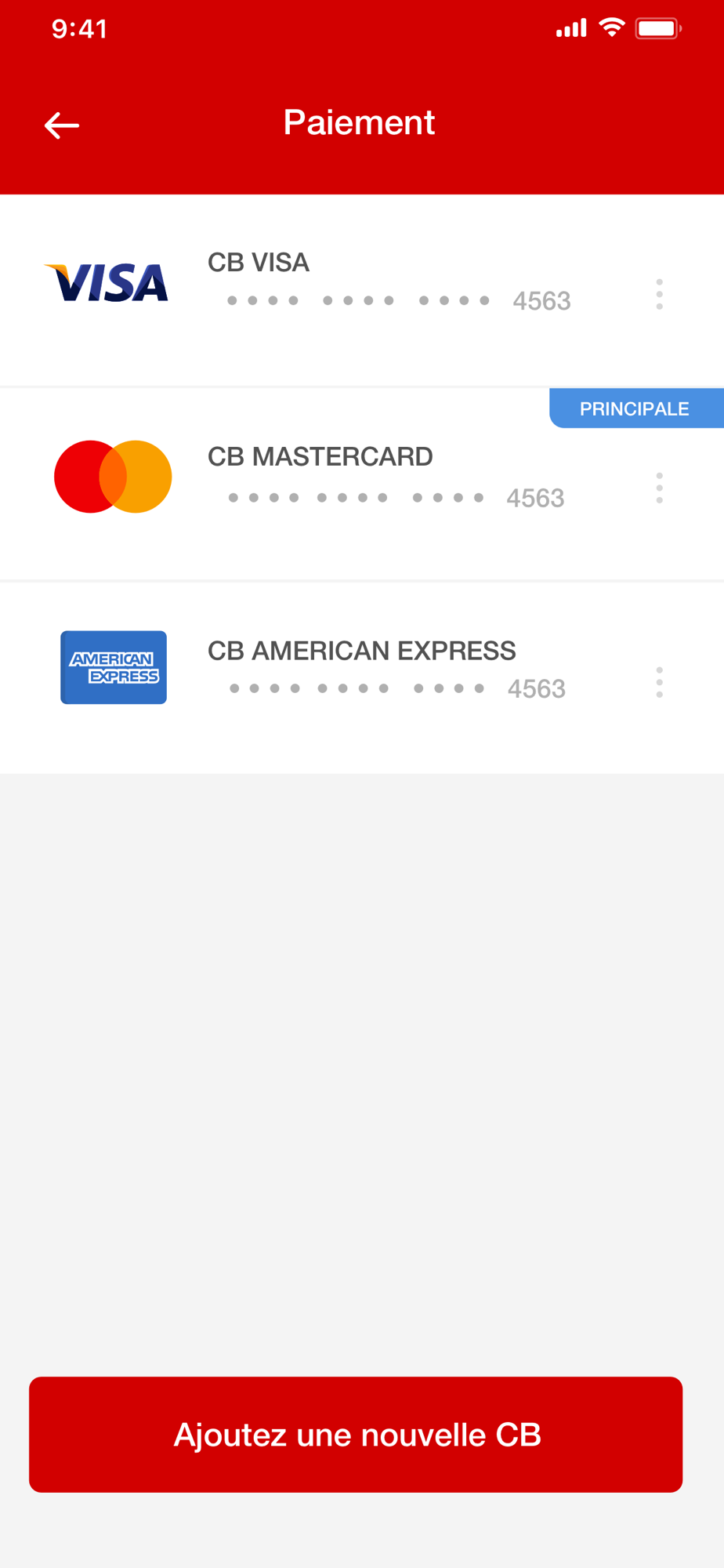724x1568 pixels.
Task: Select the CB VISA card row
Action: pyautogui.click(x=362, y=290)
